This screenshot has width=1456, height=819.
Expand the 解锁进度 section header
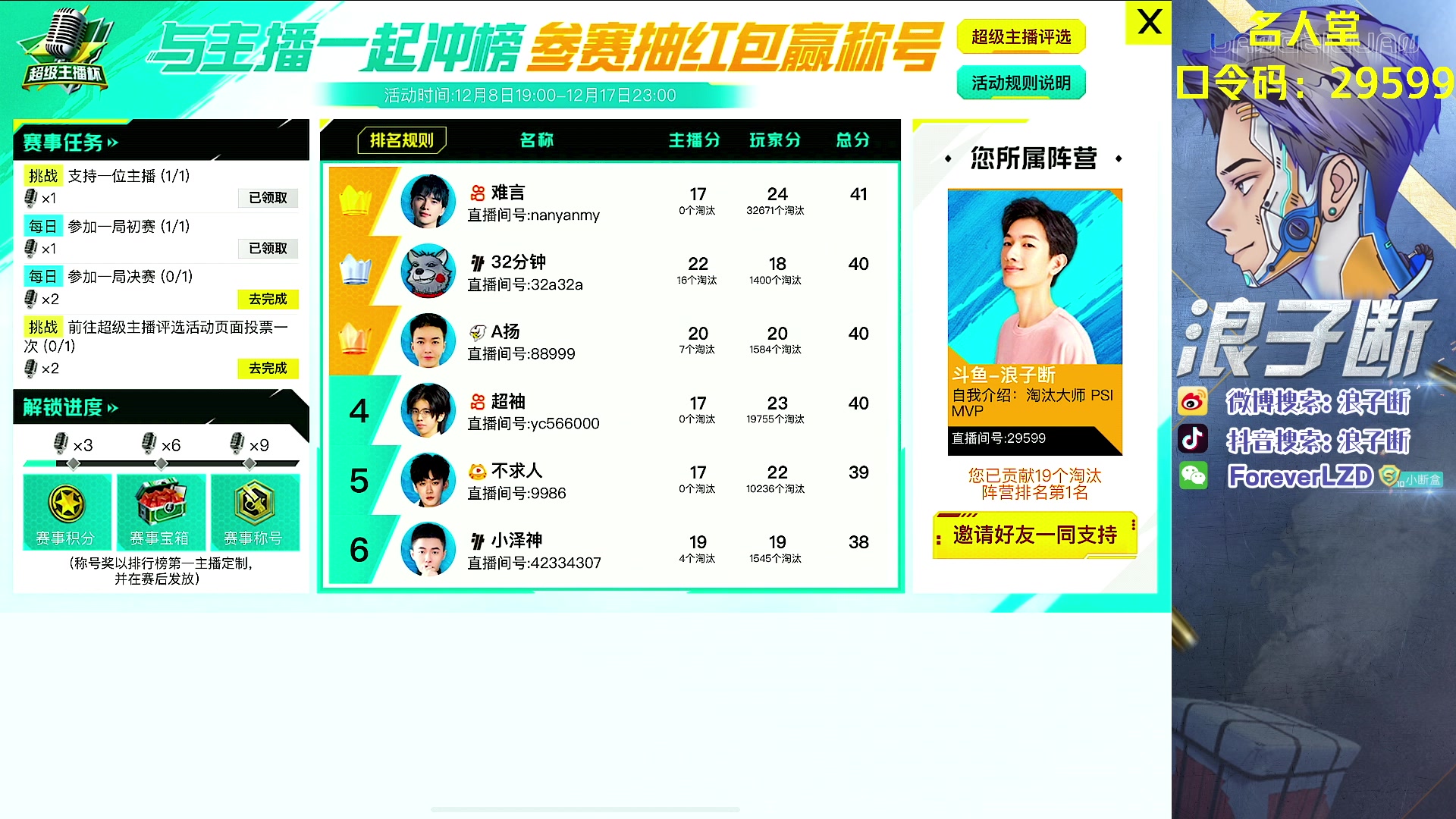tap(71, 408)
